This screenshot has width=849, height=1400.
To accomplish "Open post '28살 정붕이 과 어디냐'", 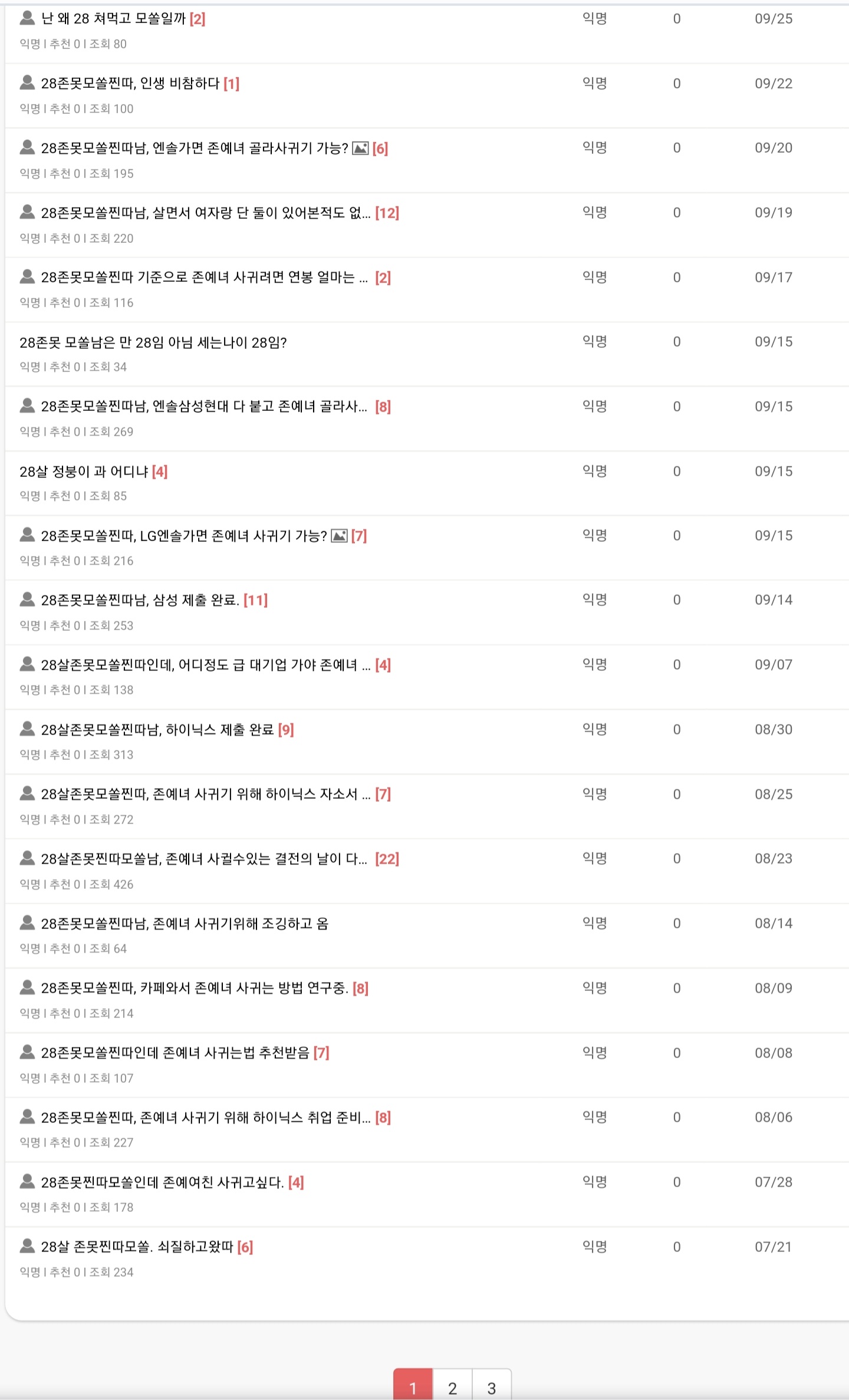I will (x=84, y=472).
